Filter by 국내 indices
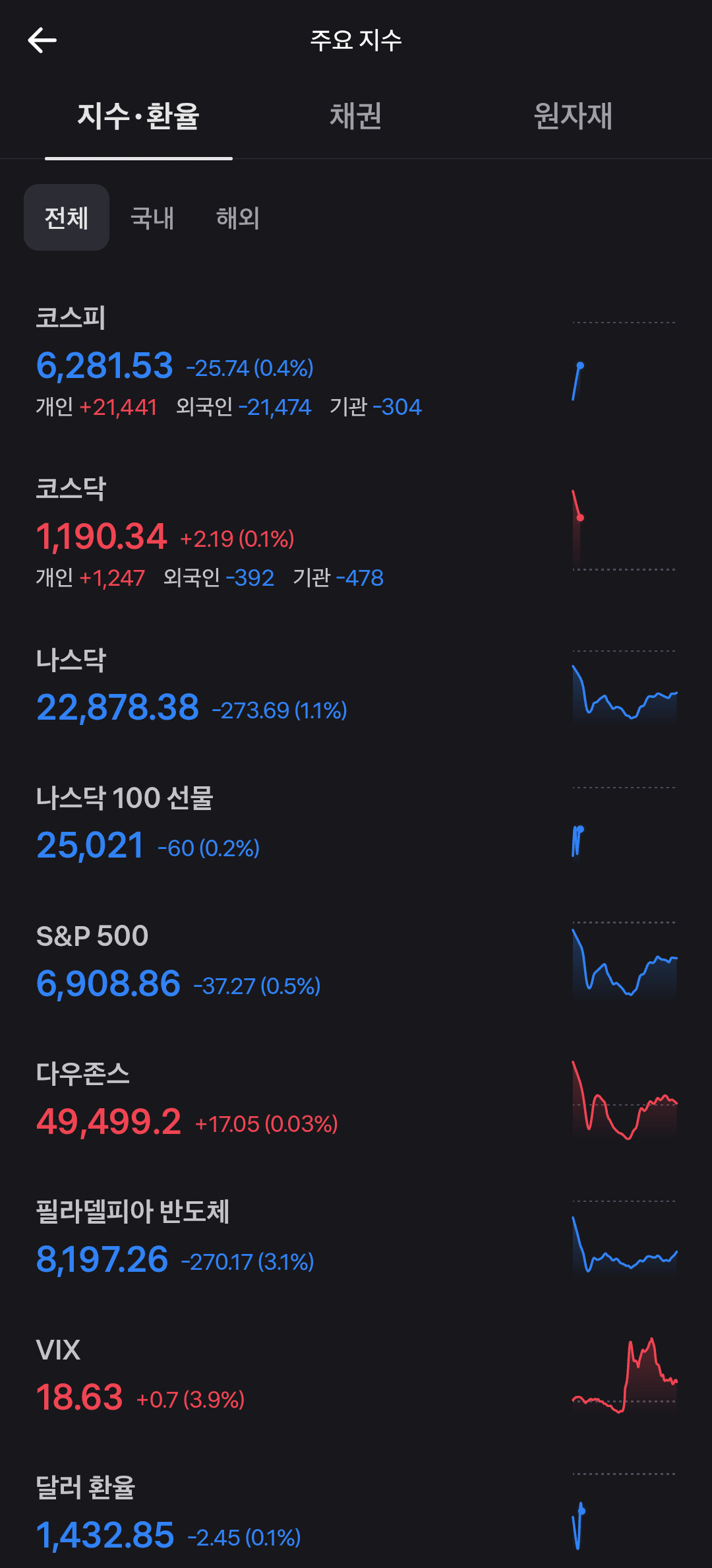The height and width of the screenshot is (1568, 712). (152, 217)
